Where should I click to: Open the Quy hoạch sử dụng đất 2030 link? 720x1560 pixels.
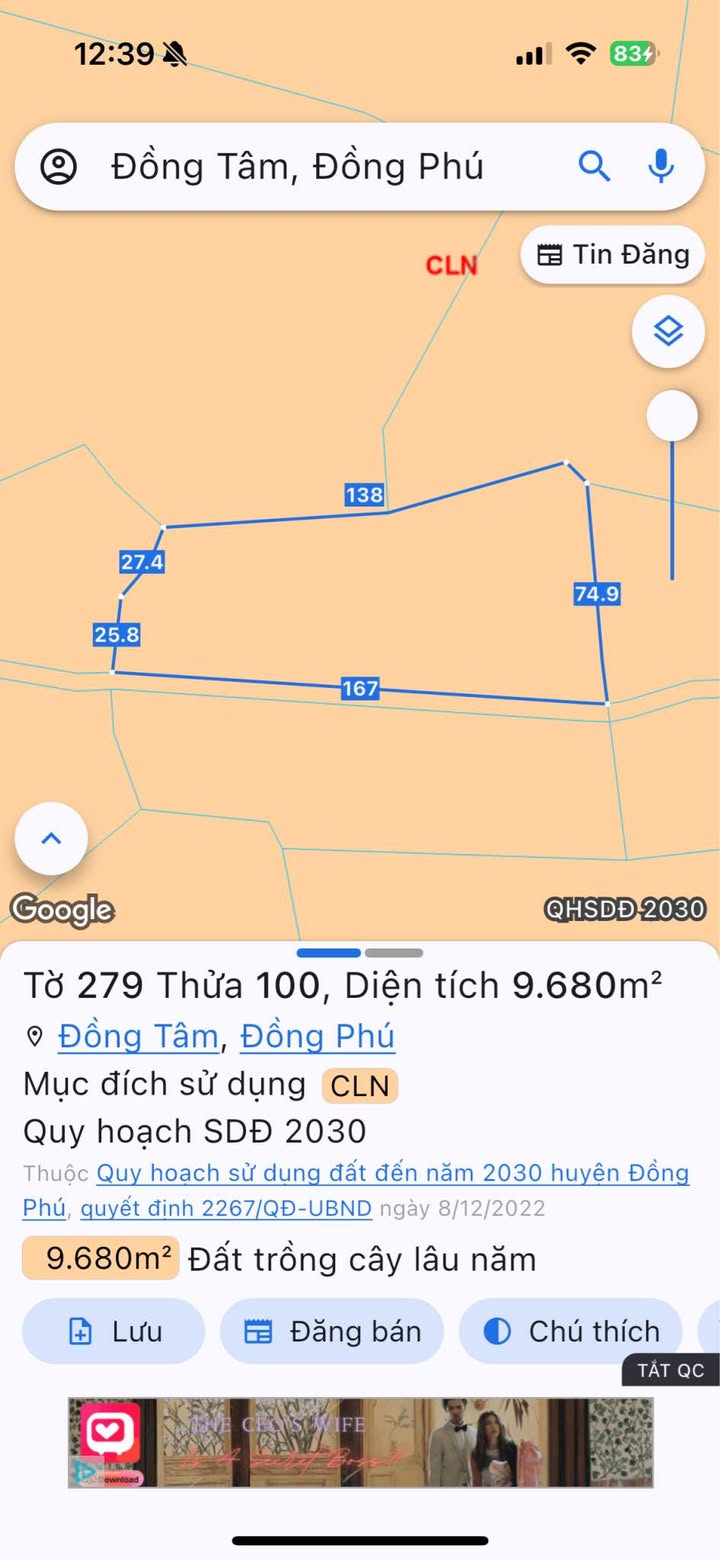356,1190
